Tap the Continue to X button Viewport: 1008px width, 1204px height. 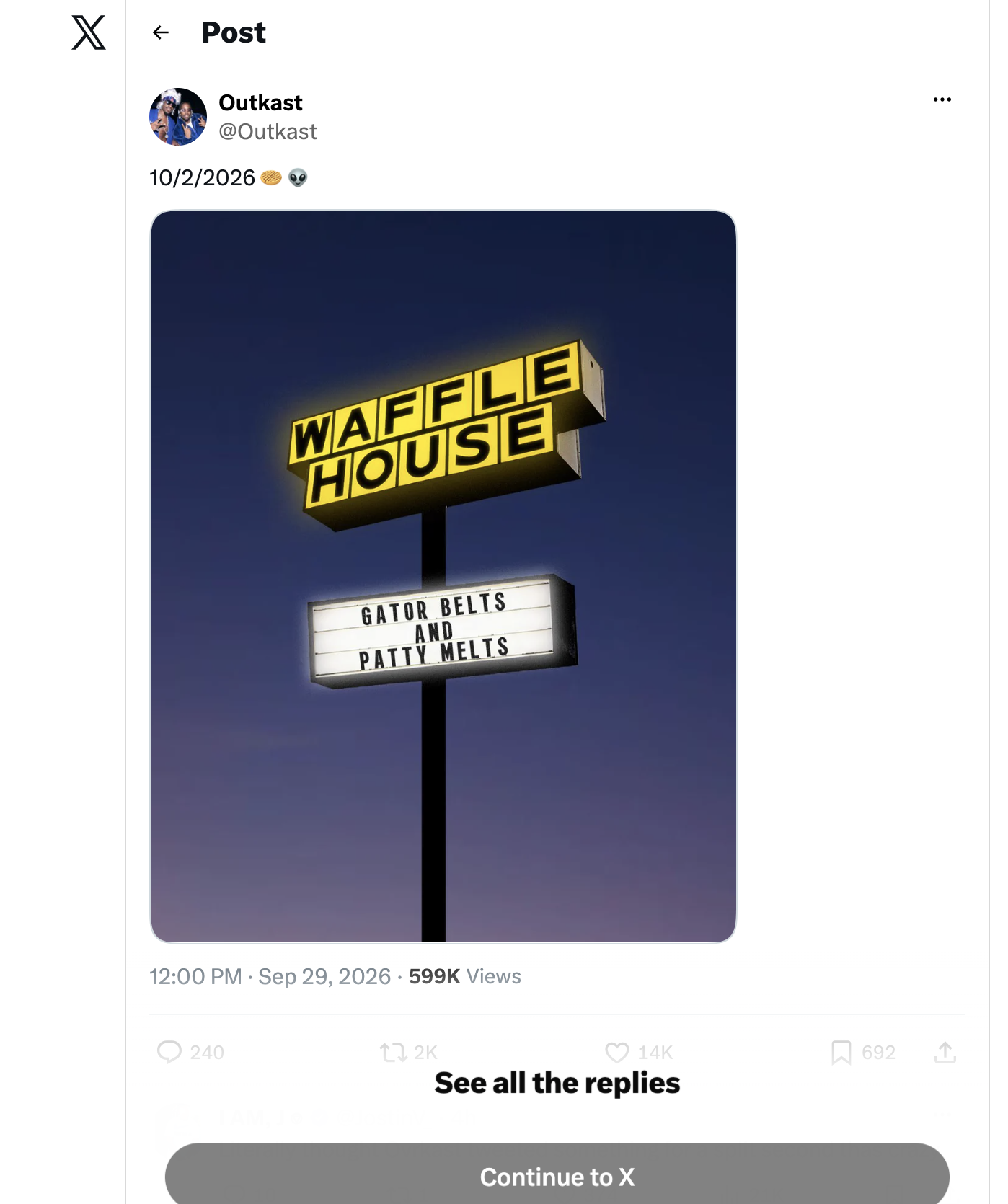point(557,1175)
